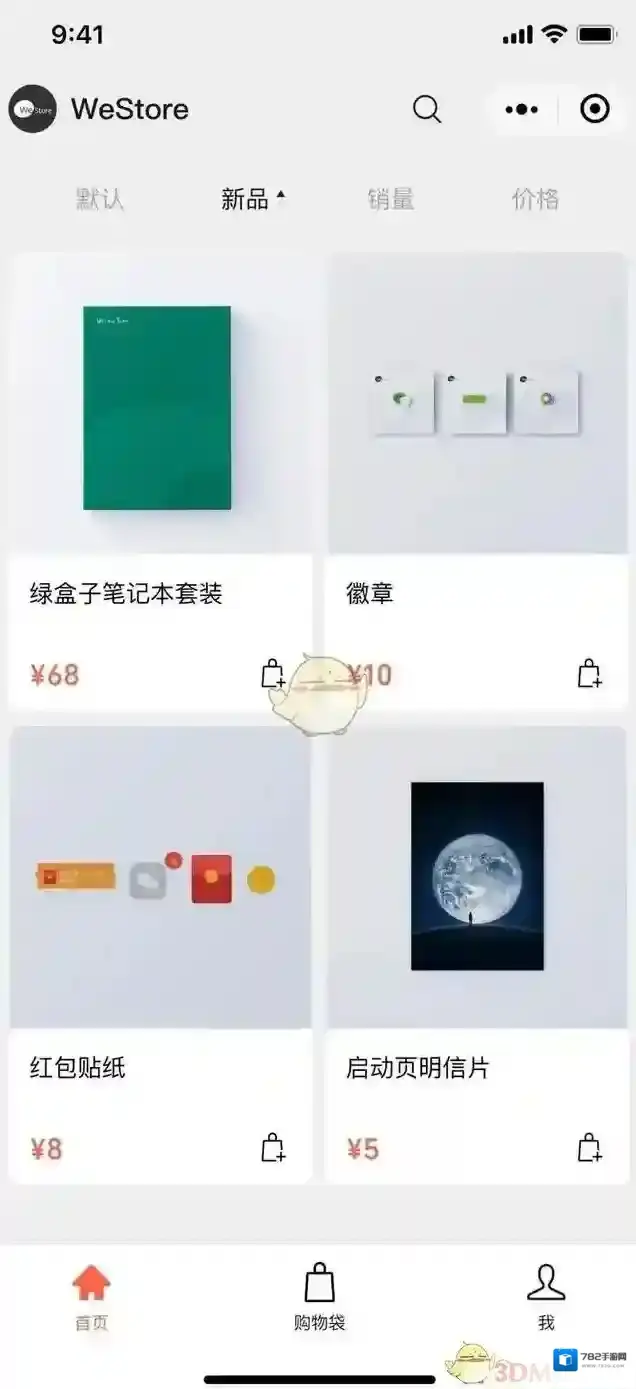The height and width of the screenshot is (1389, 636).
Task: Open the 启动页明信片 product card
Action: pos(477,955)
